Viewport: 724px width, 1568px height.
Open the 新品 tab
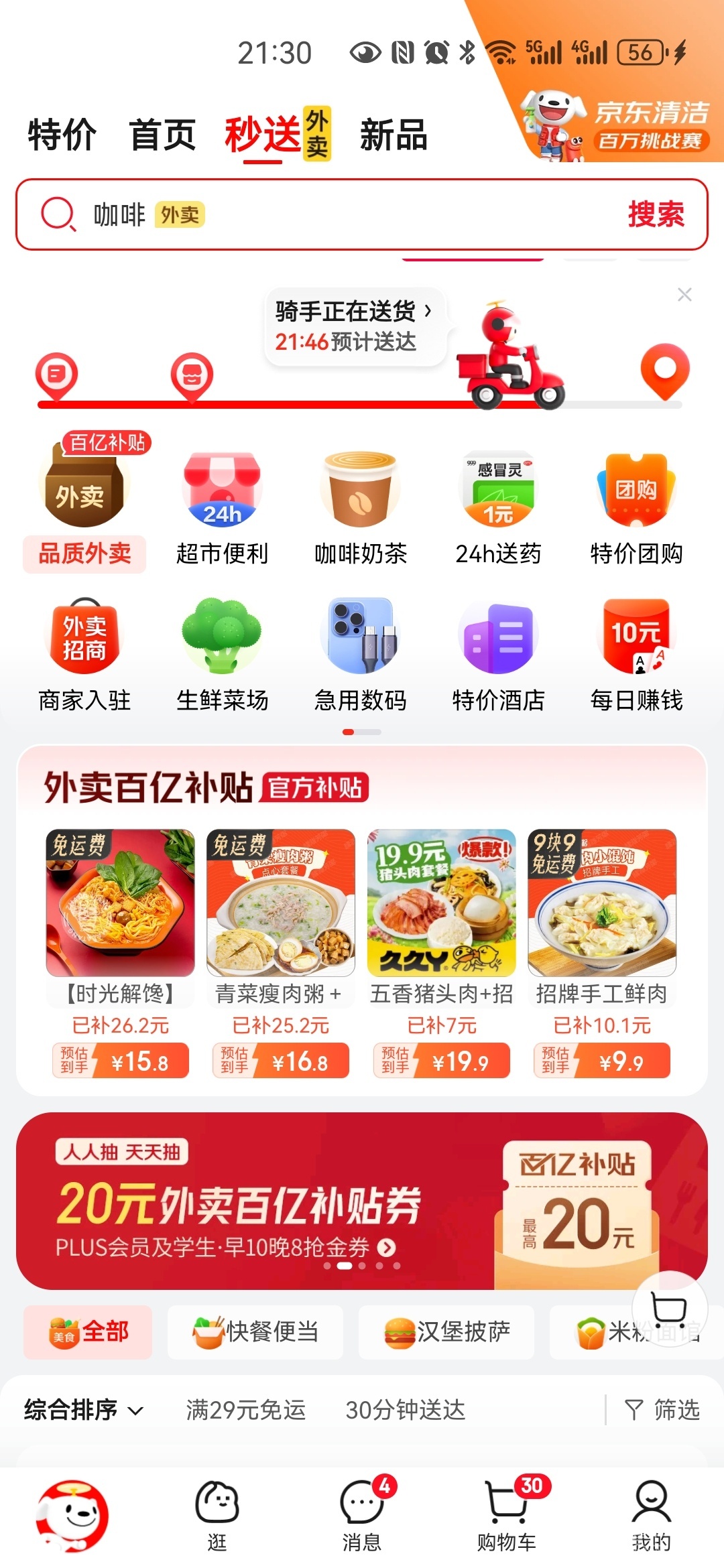394,135
